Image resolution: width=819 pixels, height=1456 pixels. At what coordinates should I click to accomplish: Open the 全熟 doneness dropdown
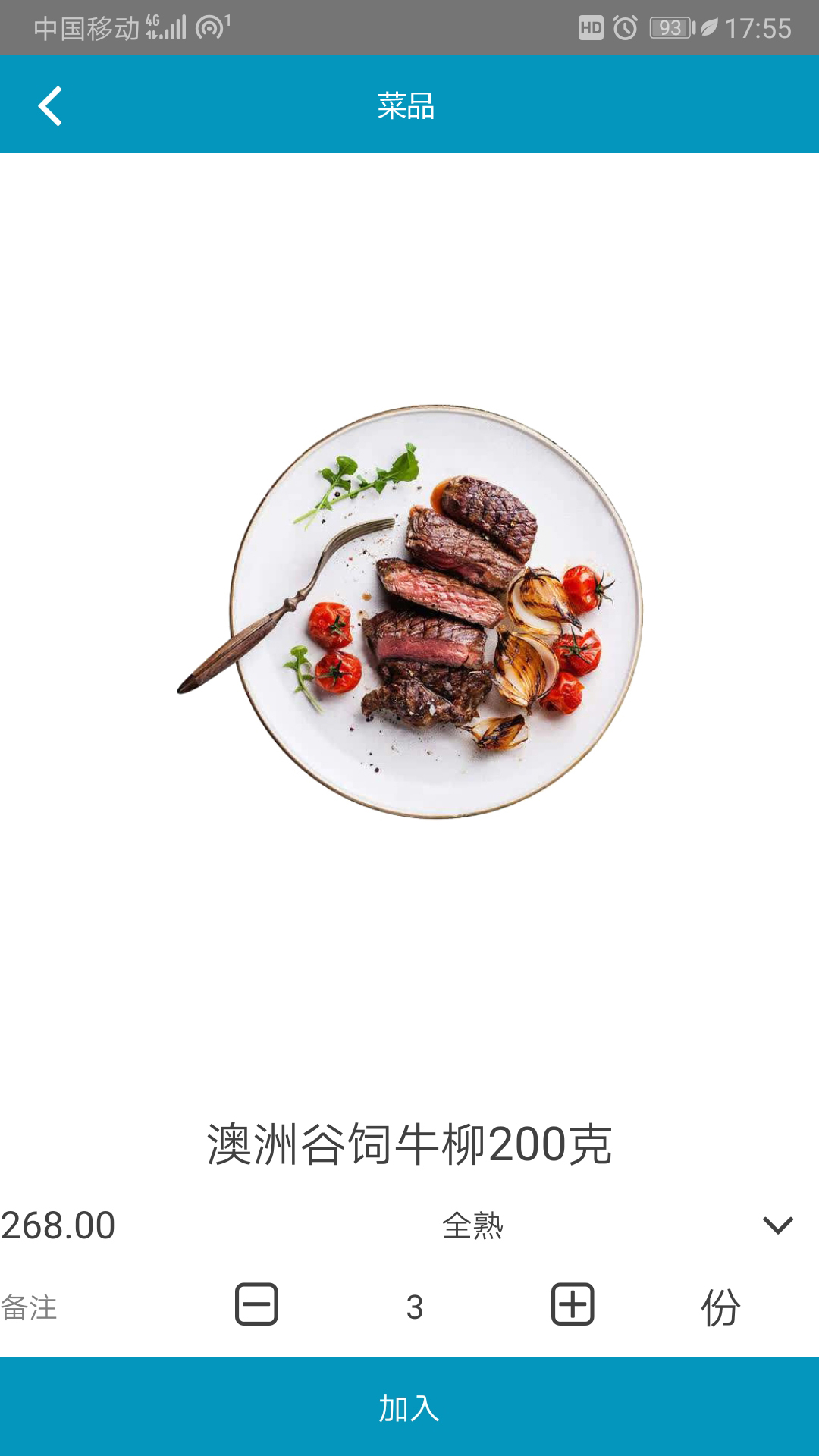click(777, 1225)
